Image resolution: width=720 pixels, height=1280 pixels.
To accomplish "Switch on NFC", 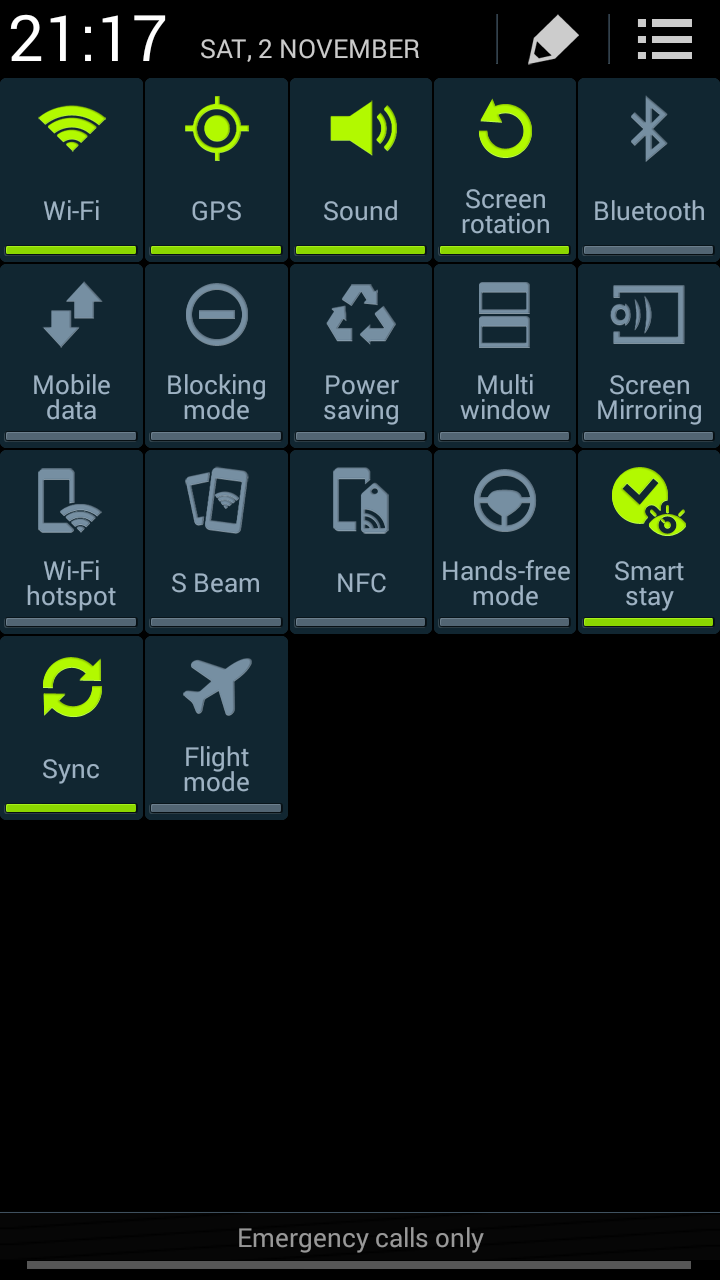I will pos(361,541).
